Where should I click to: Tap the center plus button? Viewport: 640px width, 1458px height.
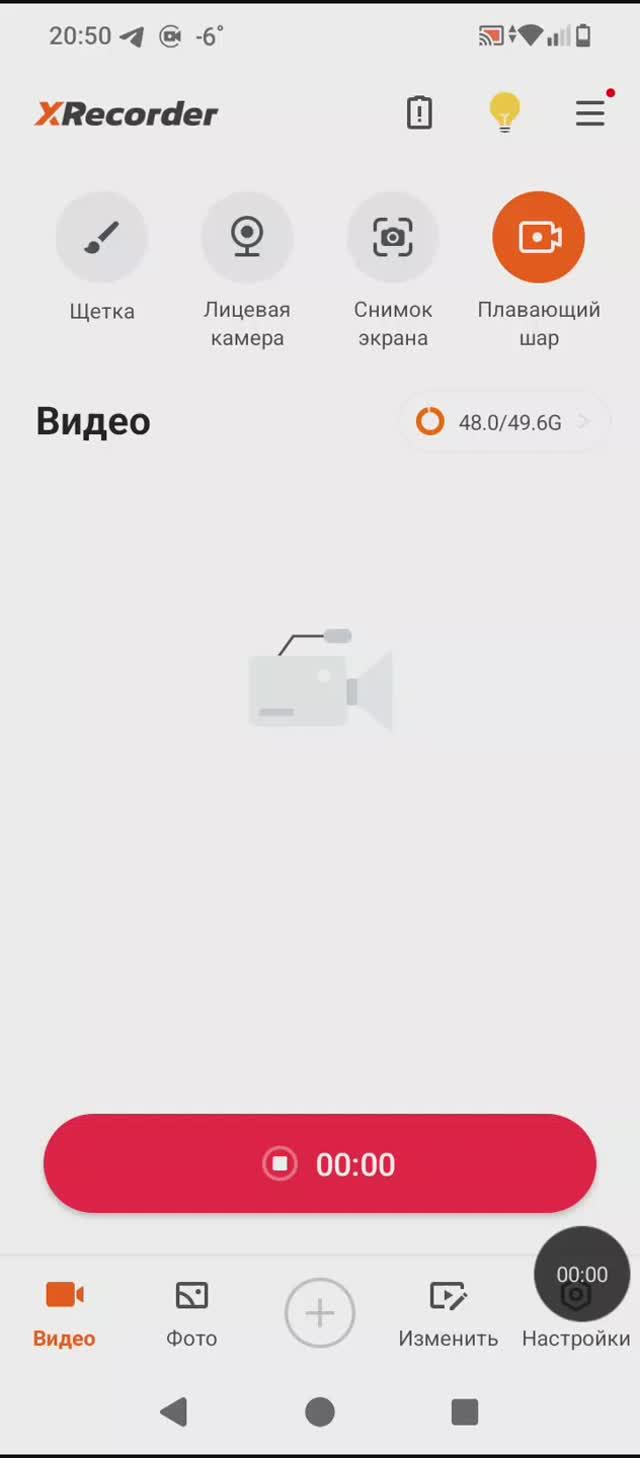(x=320, y=1313)
